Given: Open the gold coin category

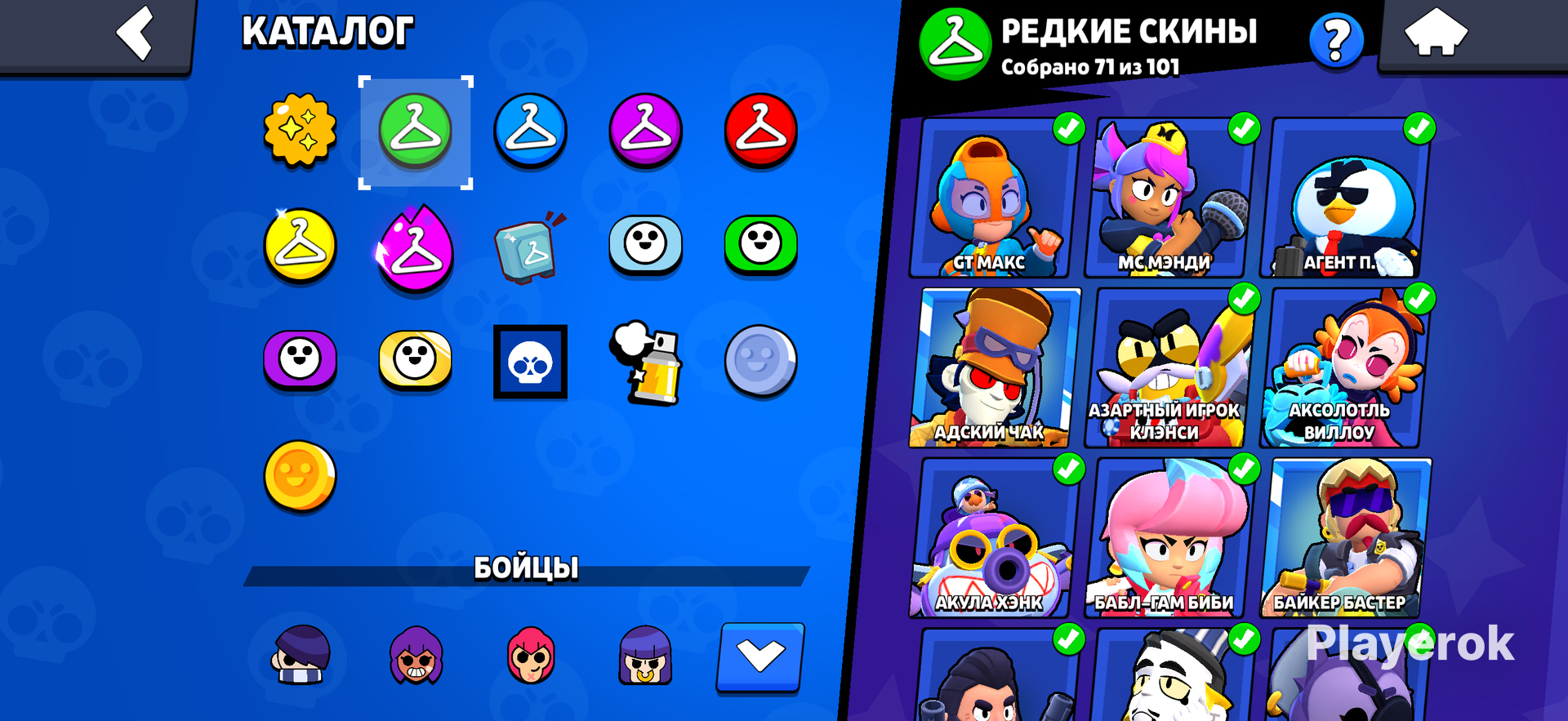Looking at the screenshot, I should (300, 476).
